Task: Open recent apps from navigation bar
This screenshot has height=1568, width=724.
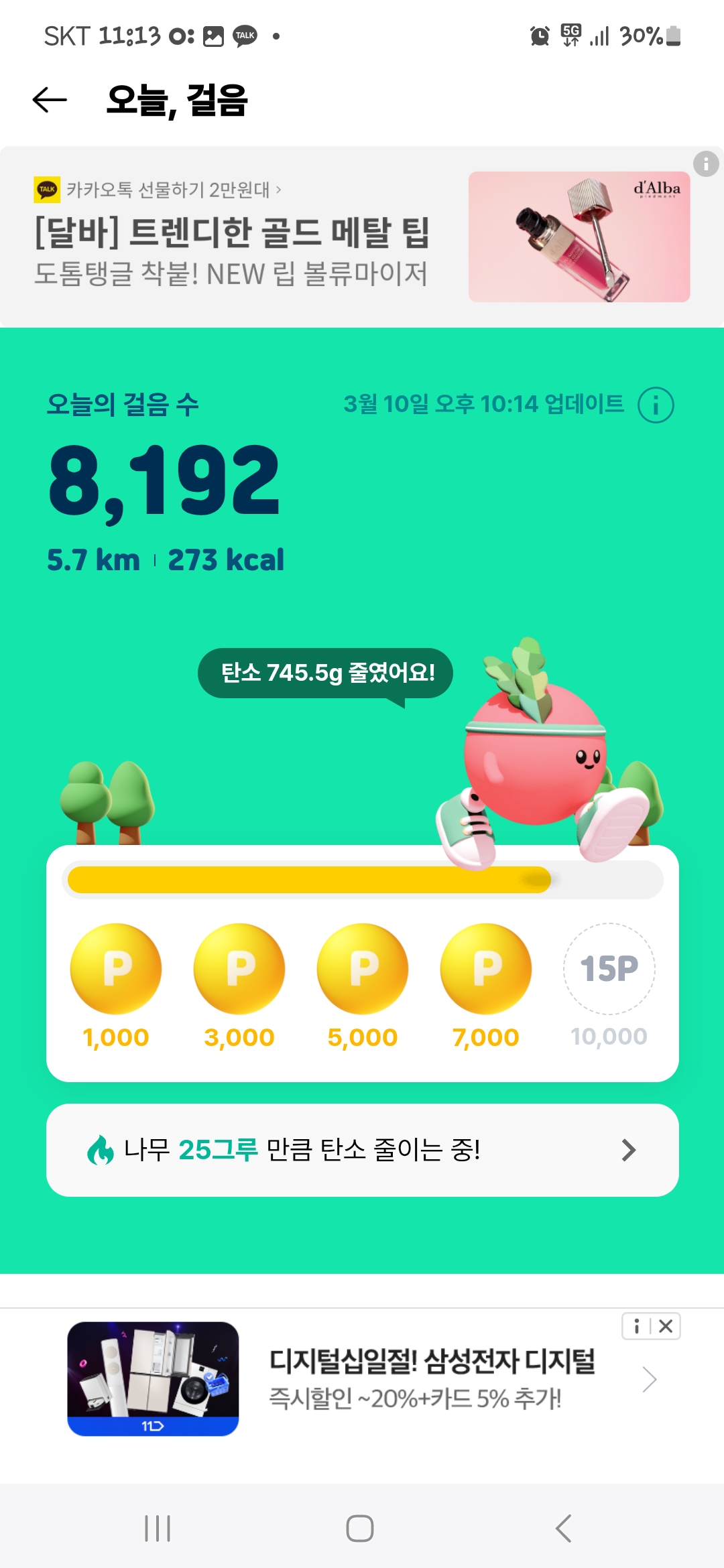Action: 158,1528
